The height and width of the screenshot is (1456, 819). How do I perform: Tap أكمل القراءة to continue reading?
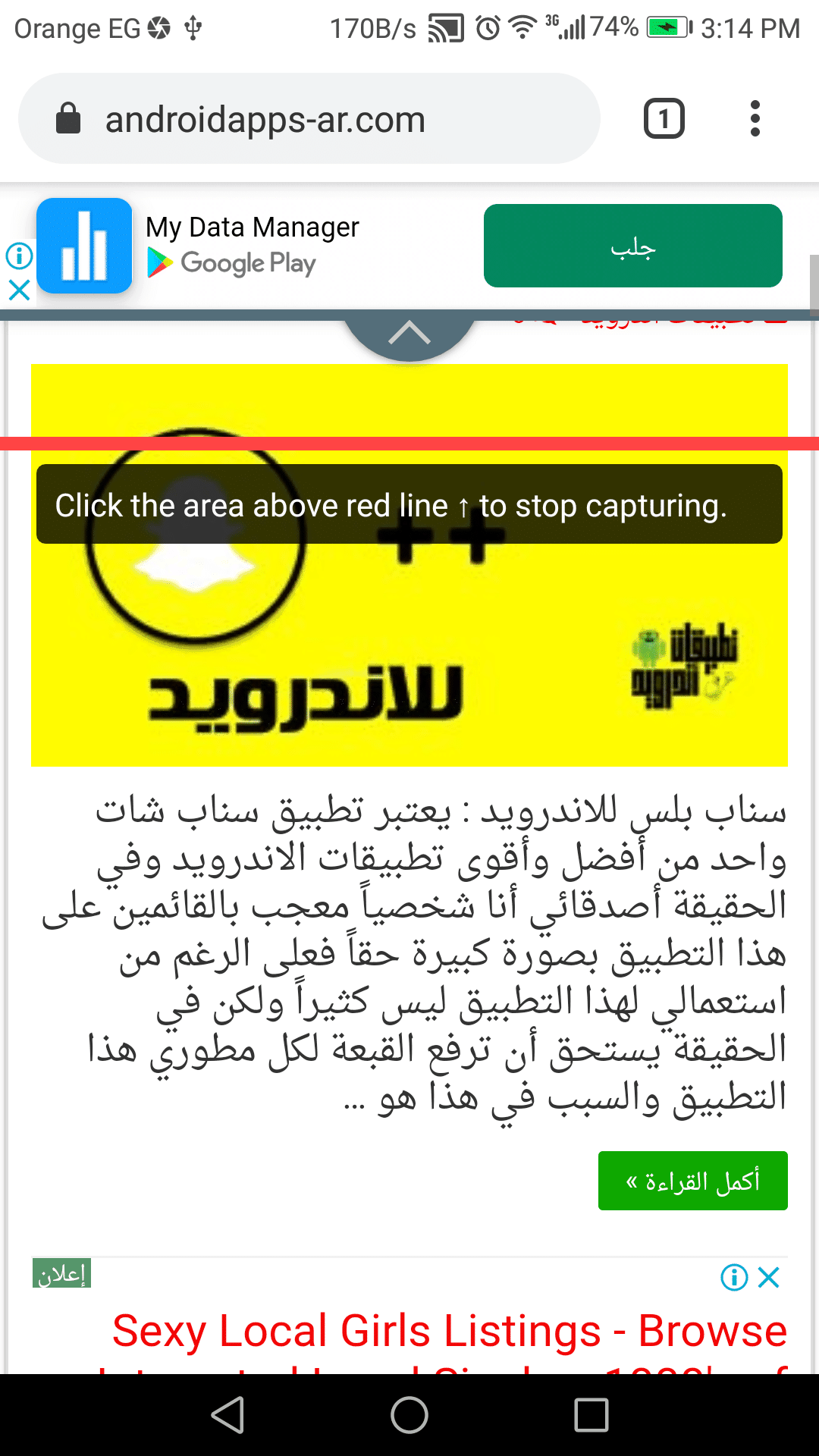coord(692,1181)
